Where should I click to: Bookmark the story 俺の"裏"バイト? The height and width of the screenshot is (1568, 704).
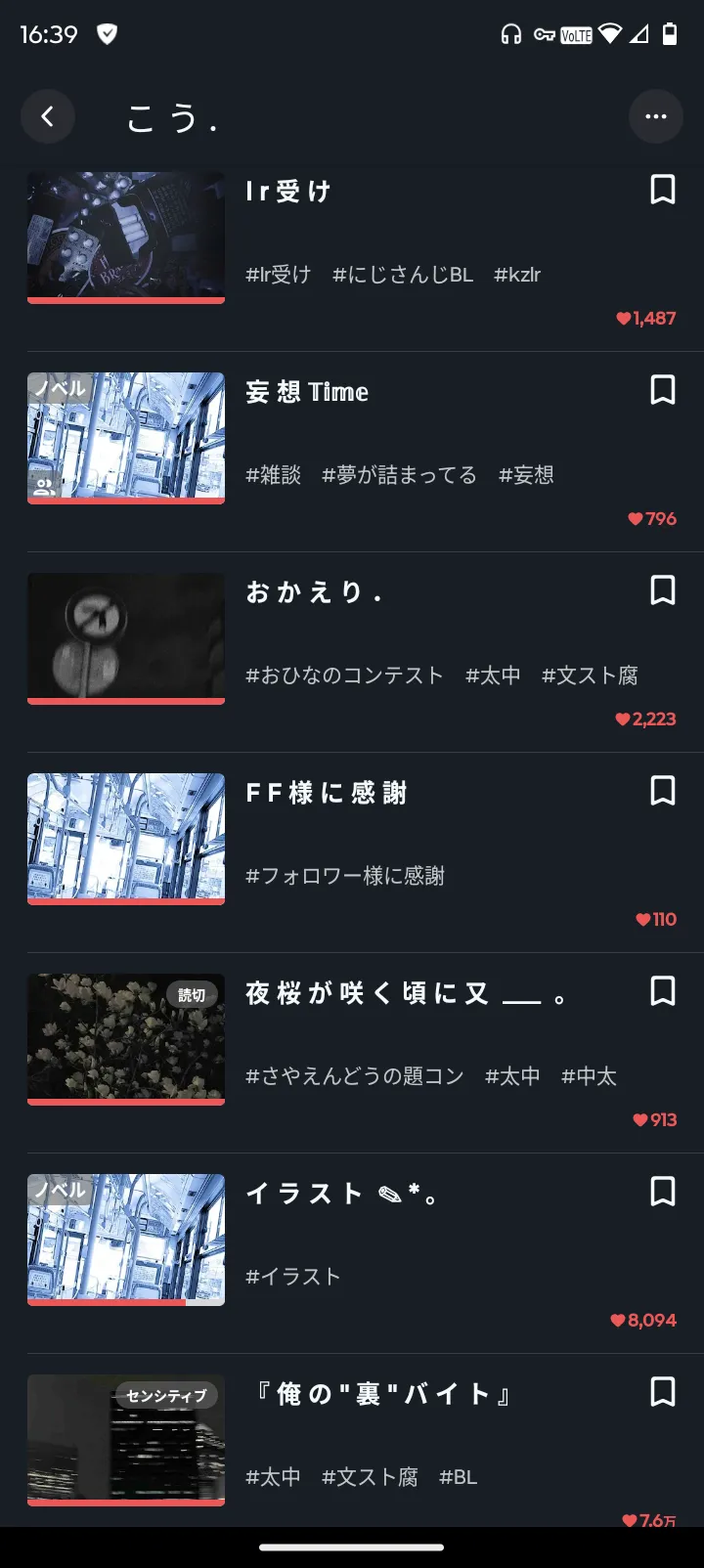(663, 1392)
